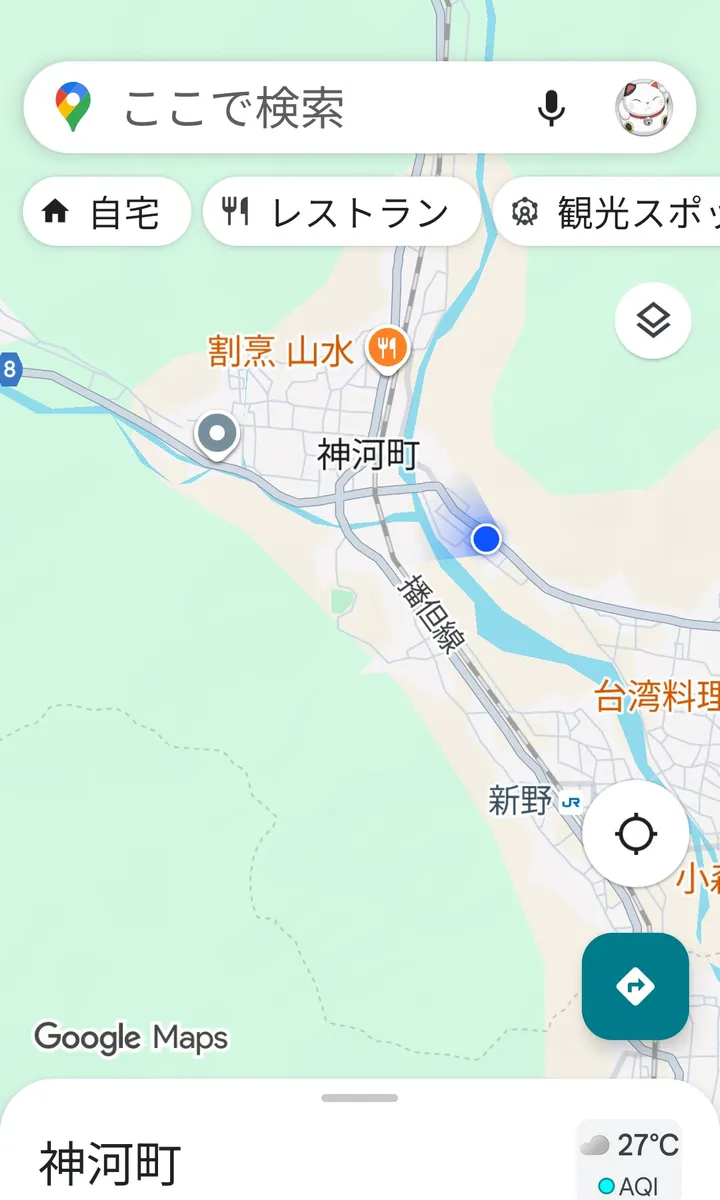Filter the map by レストラン
The height and width of the screenshot is (1200, 720).
(341, 212)
